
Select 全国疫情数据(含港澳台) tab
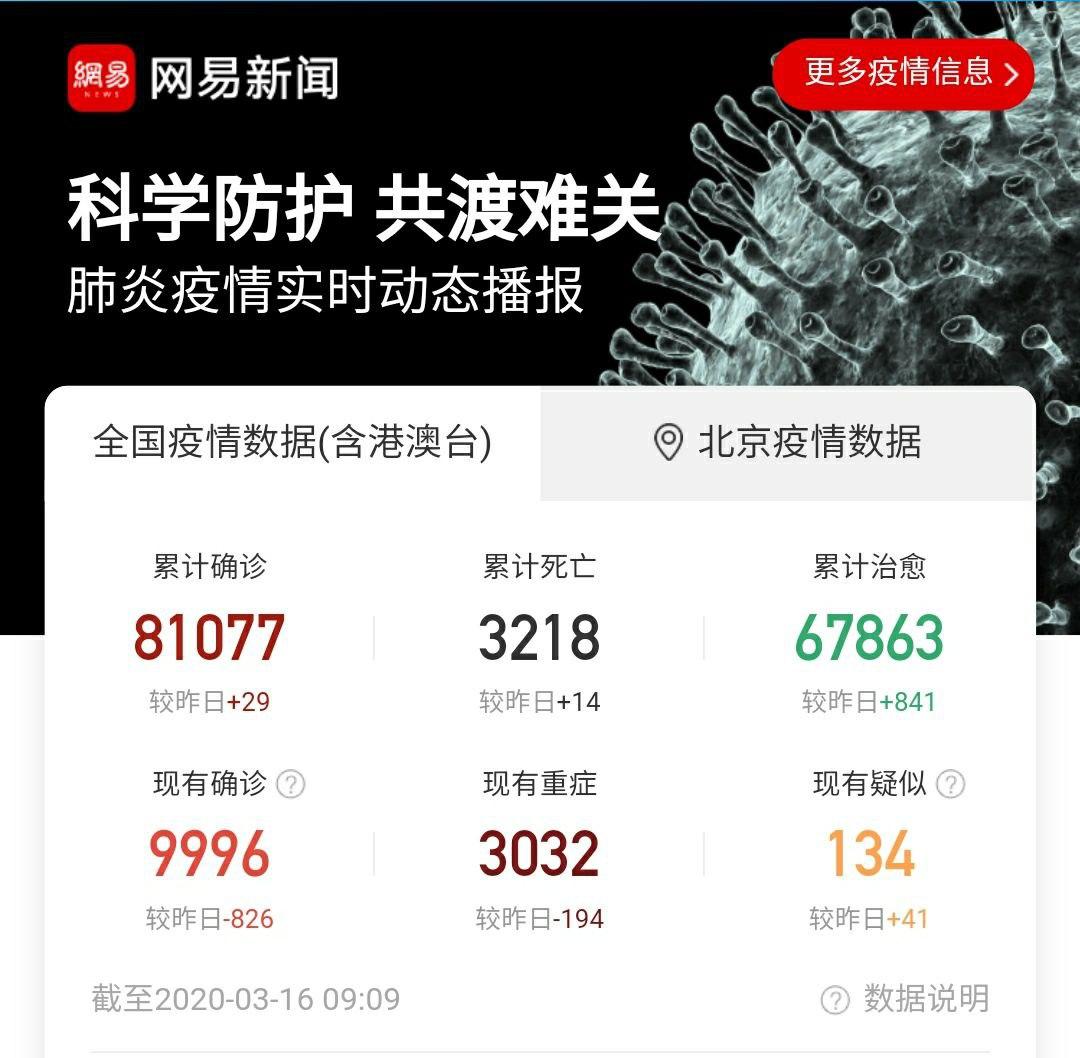pyautogui.click(x=292, y=443)
